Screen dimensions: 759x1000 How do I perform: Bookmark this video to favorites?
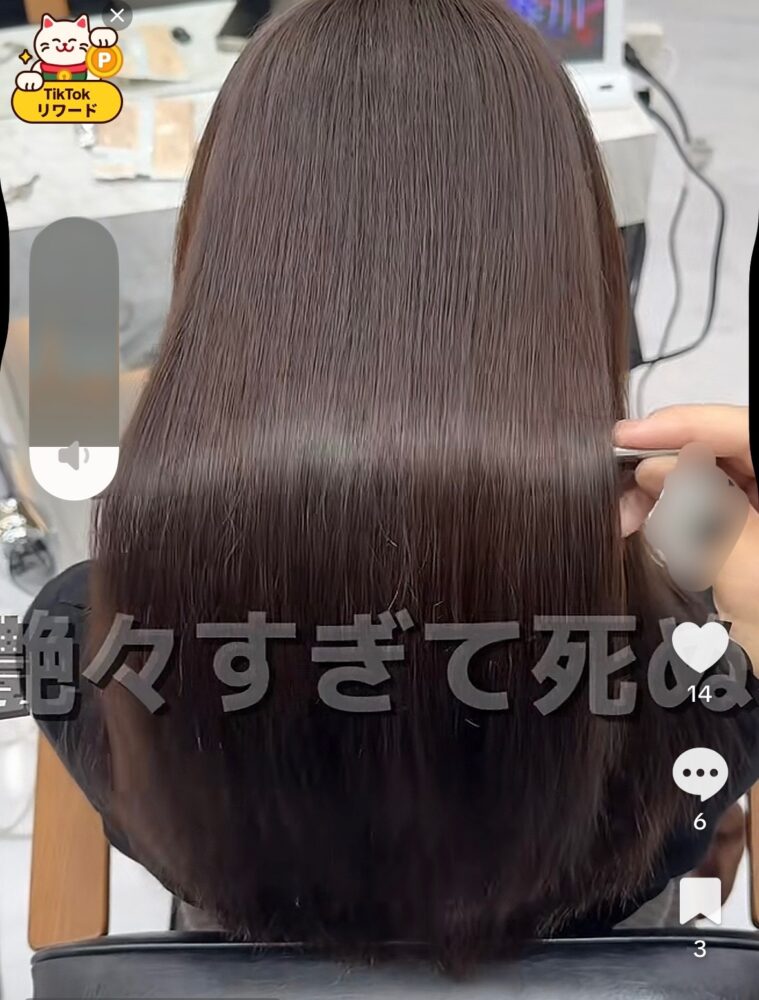[700, 901]
